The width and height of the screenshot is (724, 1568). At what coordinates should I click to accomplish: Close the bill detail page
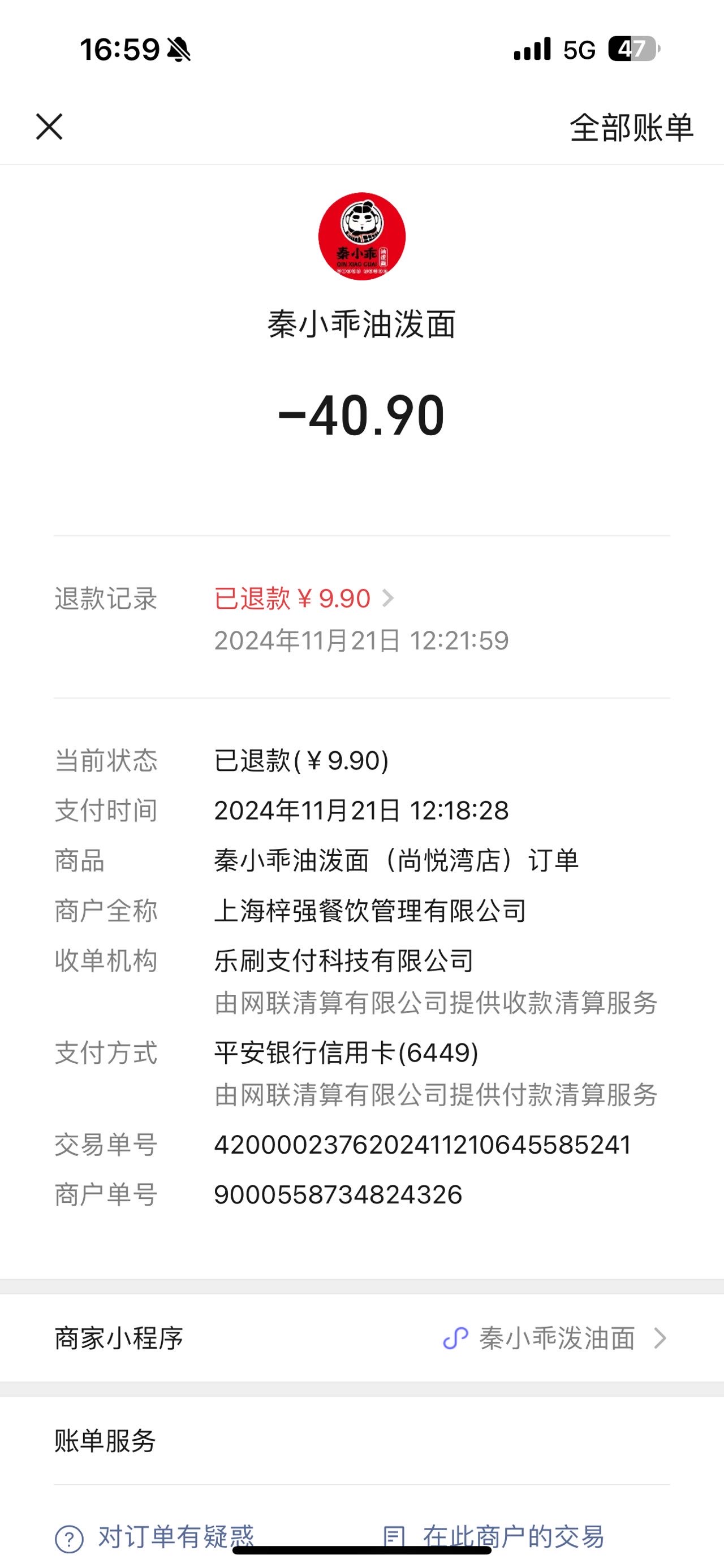pyautogui.click(x=49, y=127)
